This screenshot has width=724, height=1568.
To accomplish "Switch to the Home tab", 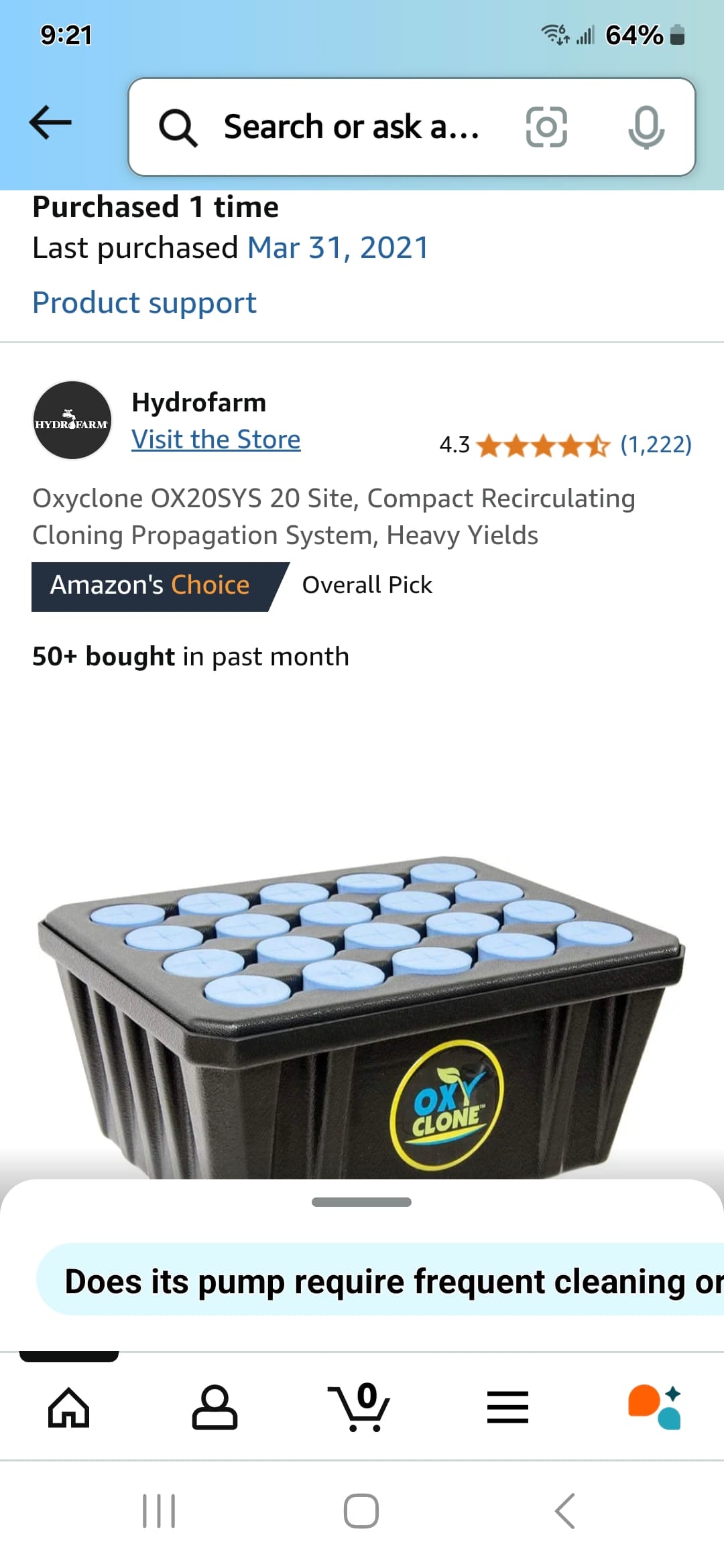I will tap(69, 1406).
